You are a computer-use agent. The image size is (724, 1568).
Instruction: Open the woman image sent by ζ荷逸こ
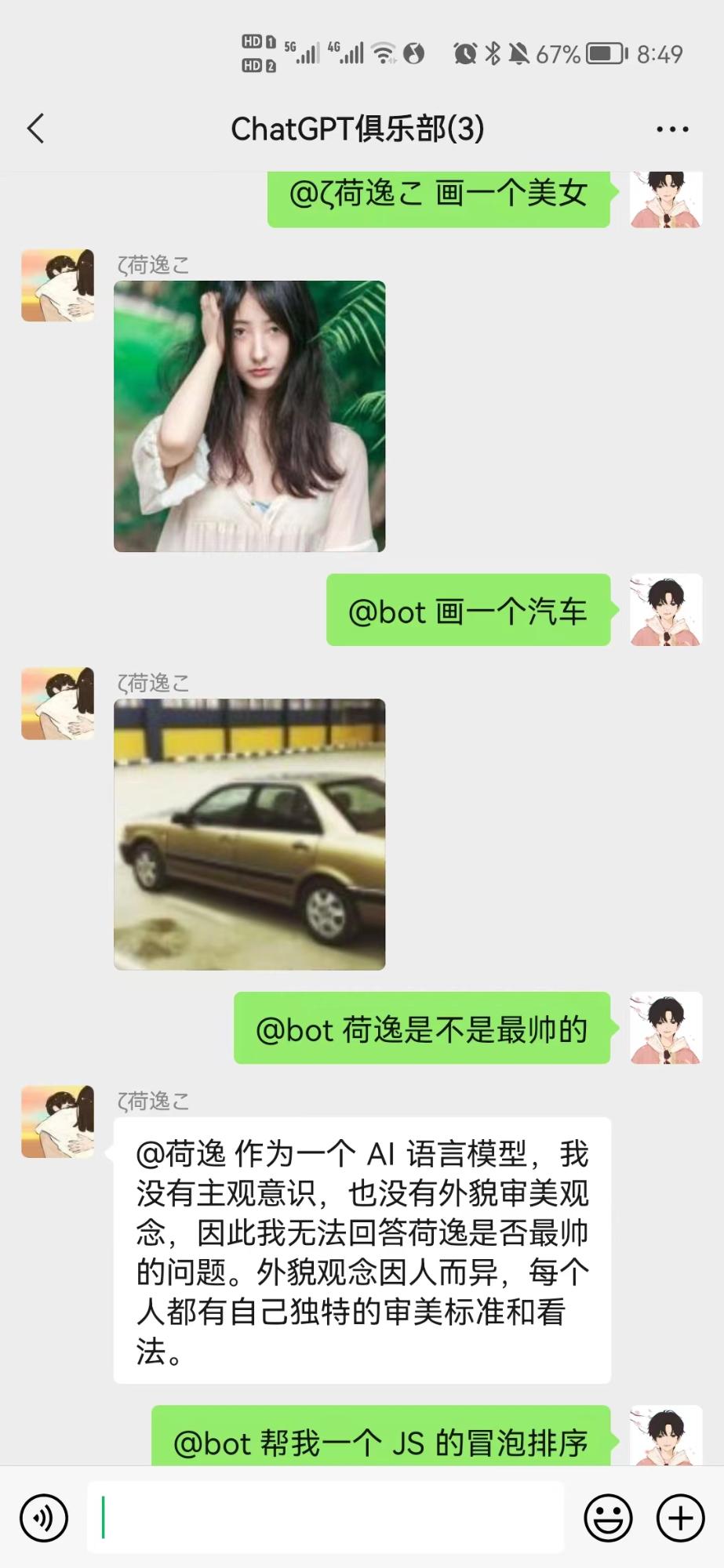click(249, 416)
